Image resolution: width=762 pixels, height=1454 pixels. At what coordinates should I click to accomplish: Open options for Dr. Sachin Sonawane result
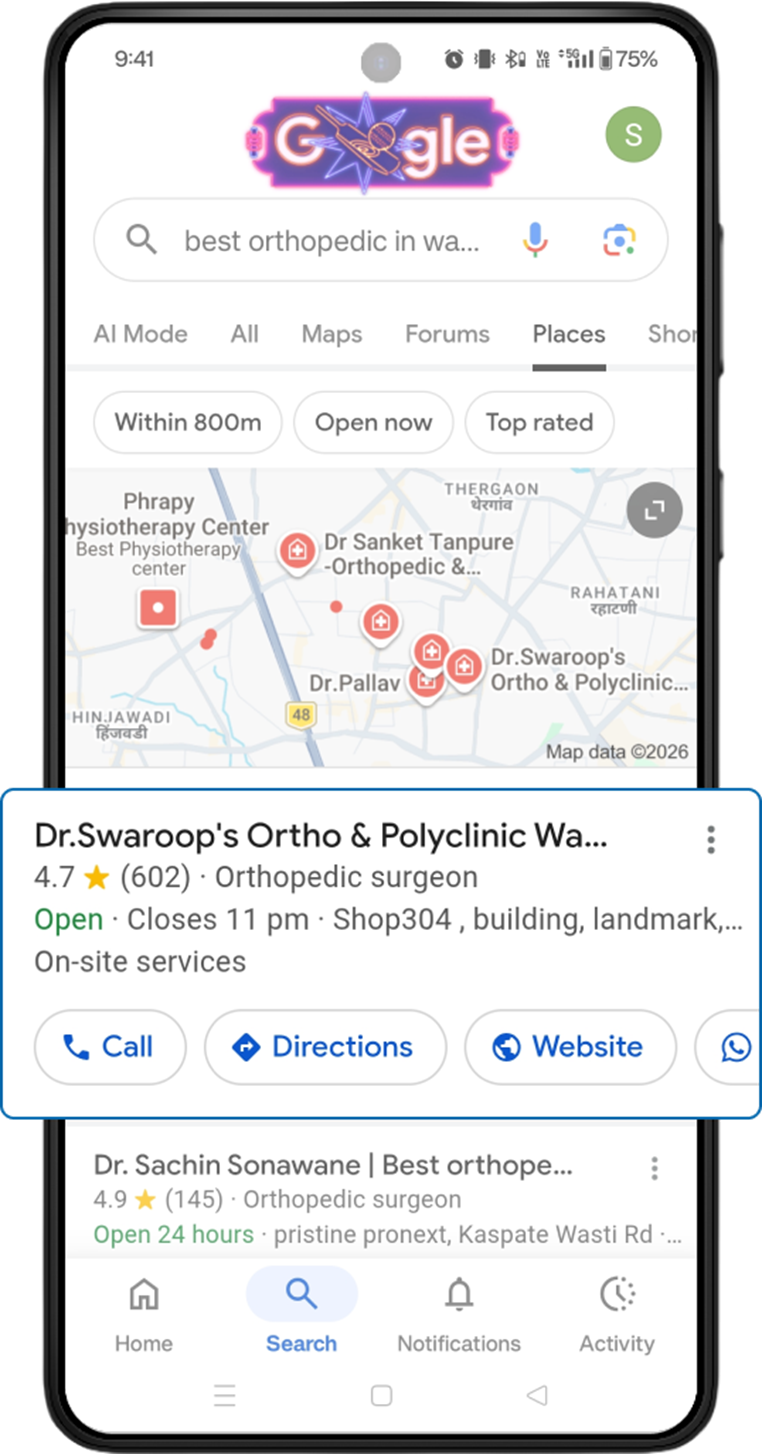[654, 1167]
